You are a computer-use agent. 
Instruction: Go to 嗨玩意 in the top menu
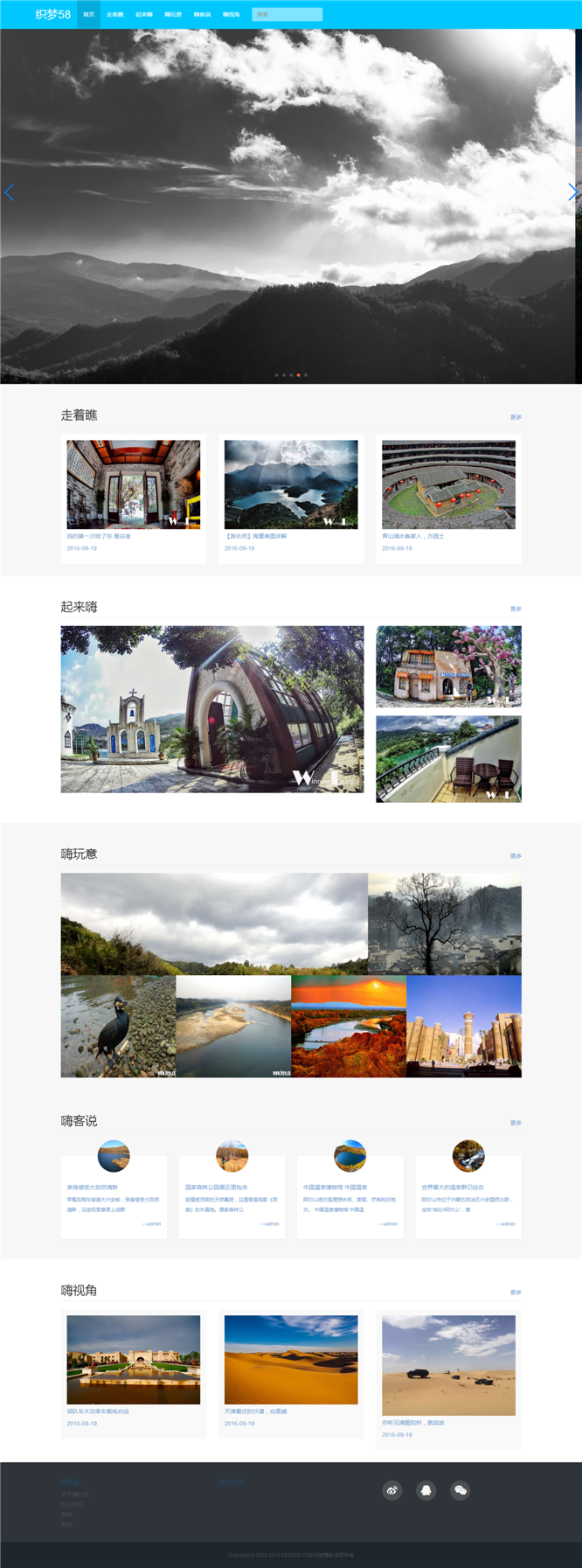[x=173, y=14]
